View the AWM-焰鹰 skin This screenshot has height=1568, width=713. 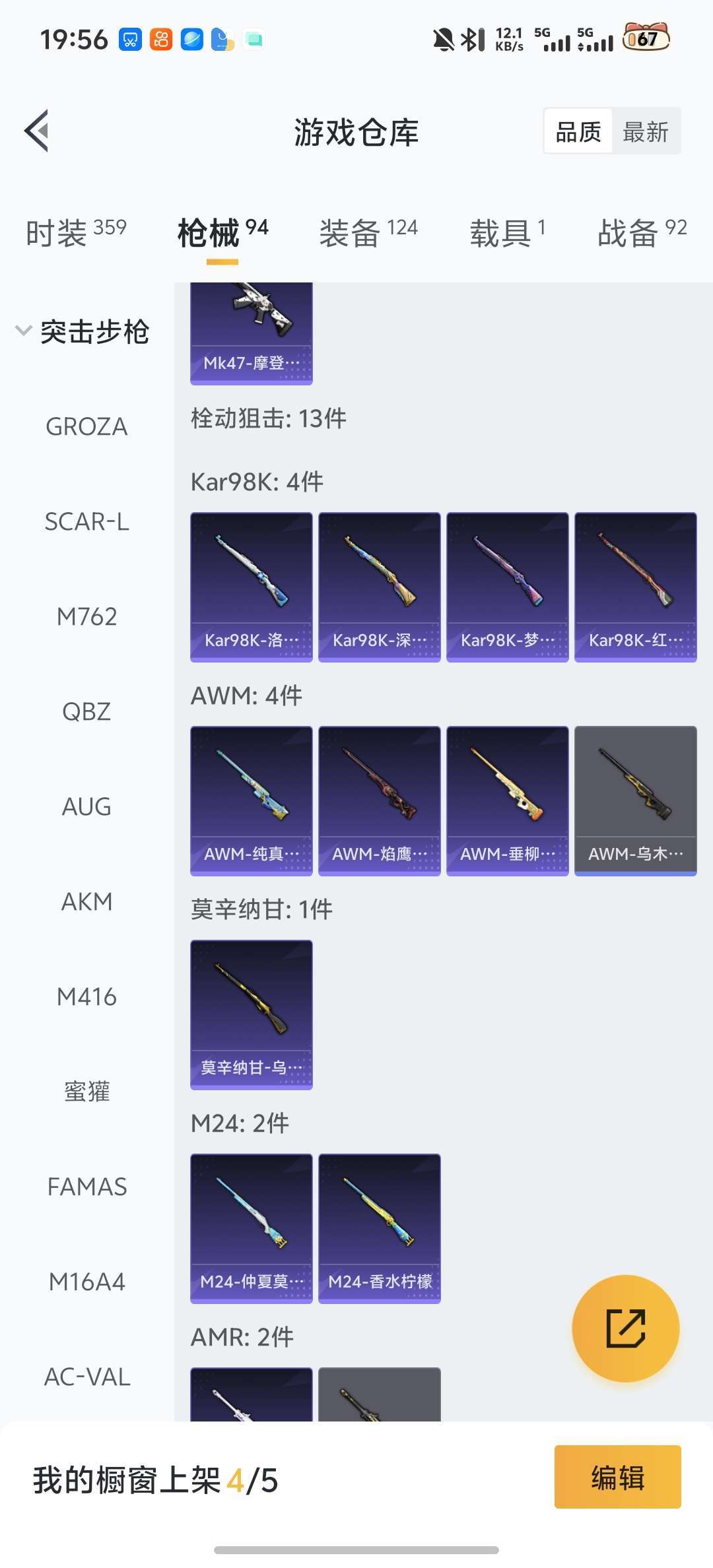tap(379, 800)
